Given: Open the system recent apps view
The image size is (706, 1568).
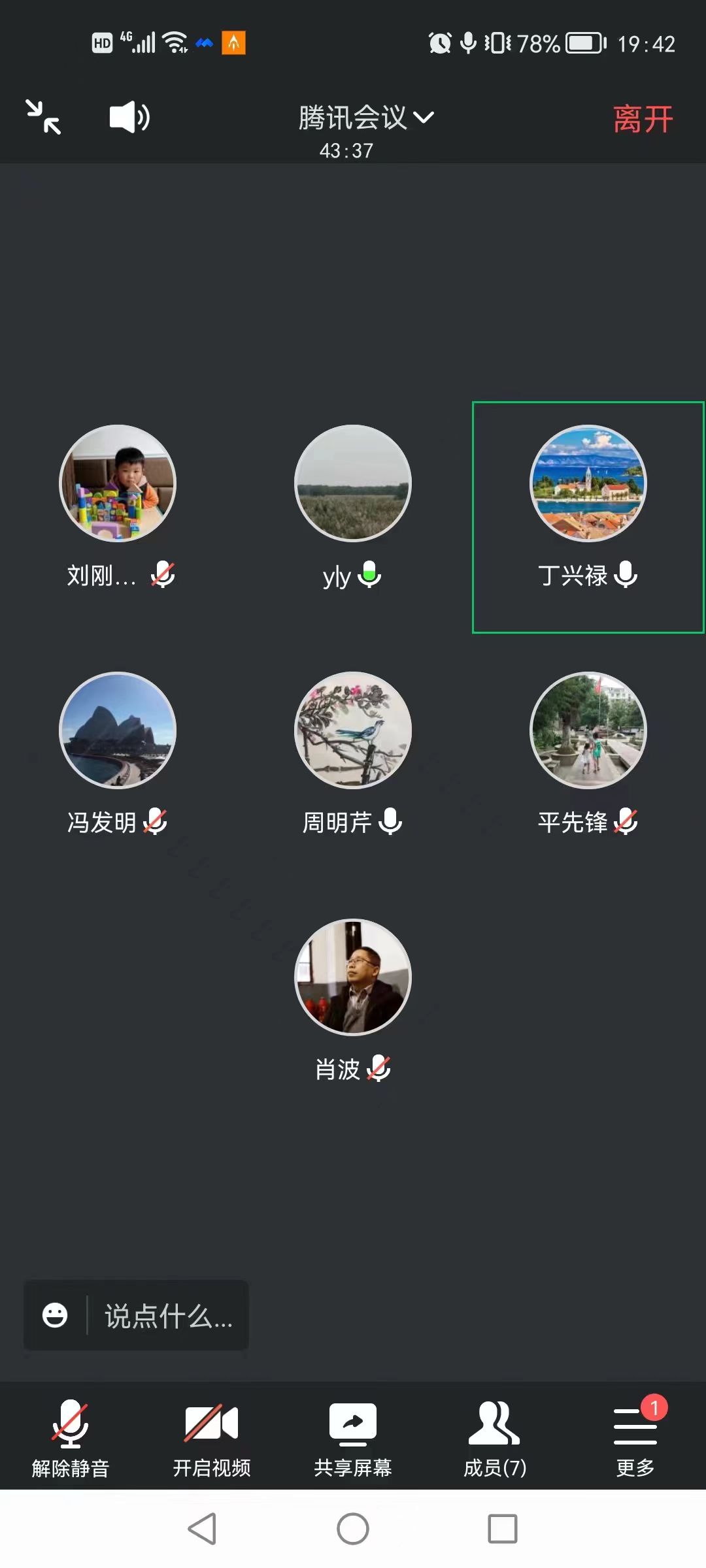Looking at the screenshot, I should point(503,1529).
